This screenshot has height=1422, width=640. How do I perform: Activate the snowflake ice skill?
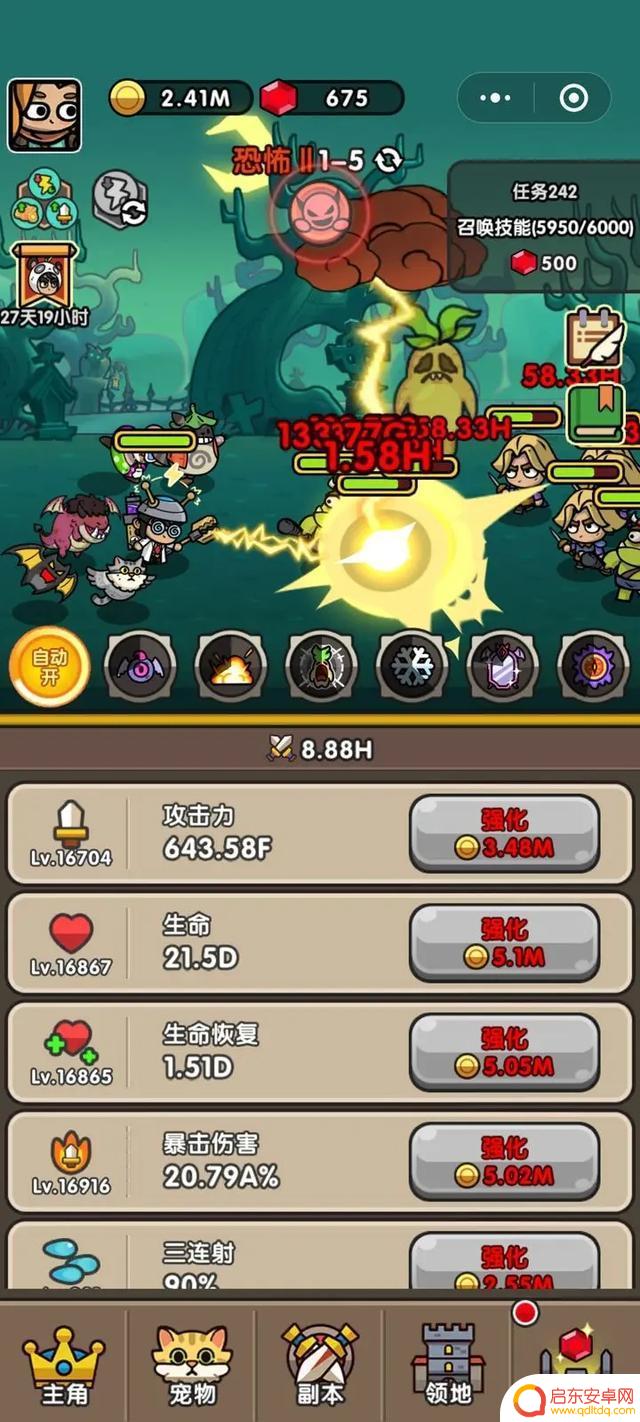tap(411, 665)
